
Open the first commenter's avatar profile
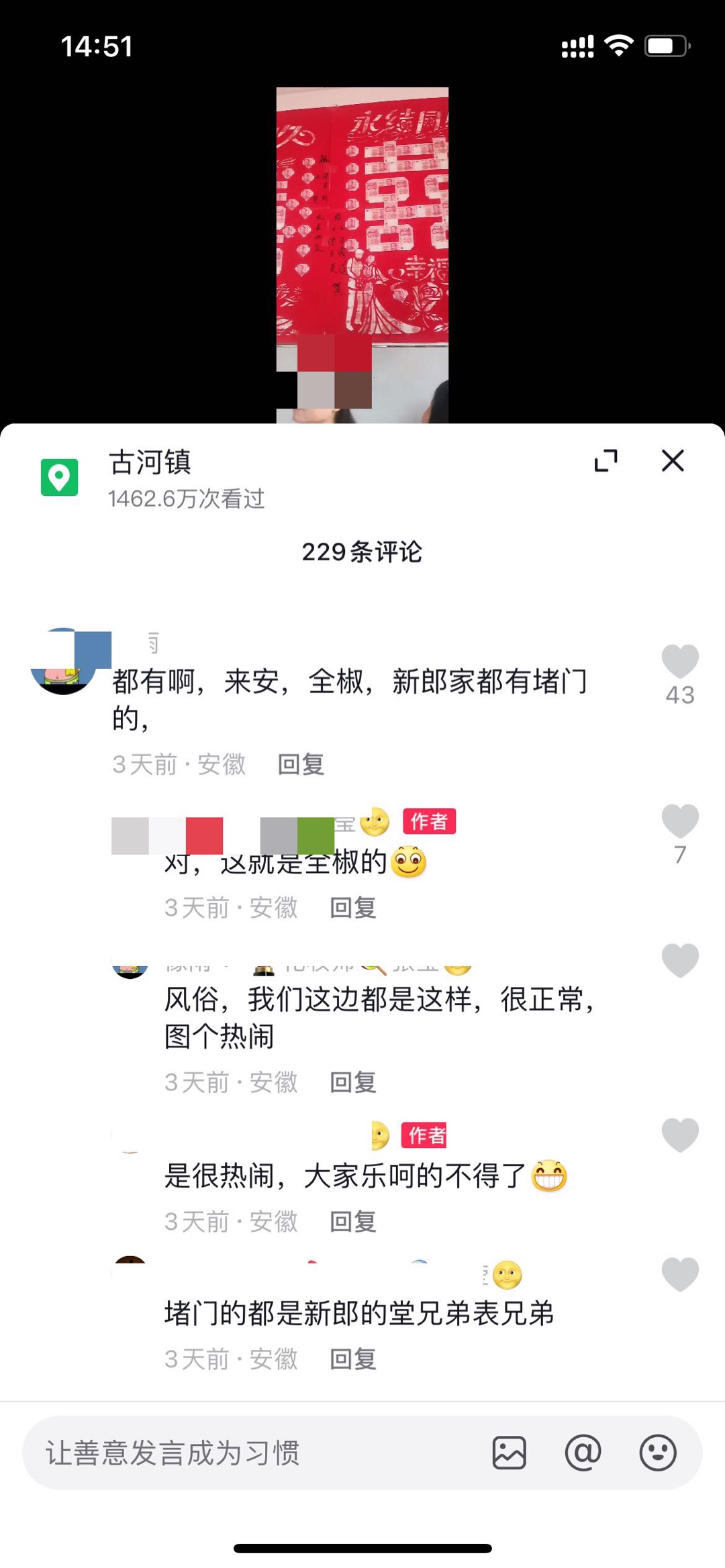pos(64,662)
